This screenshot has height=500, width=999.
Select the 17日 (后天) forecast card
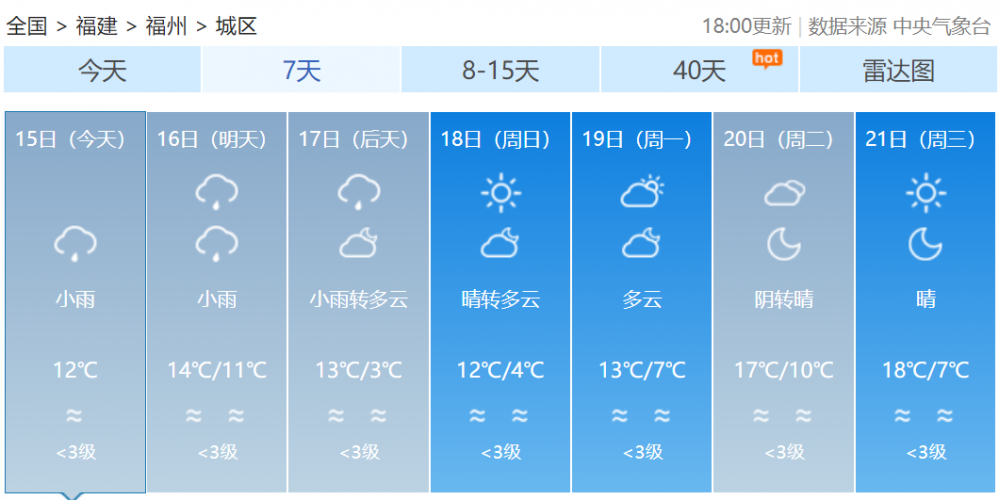coord(358,300)
